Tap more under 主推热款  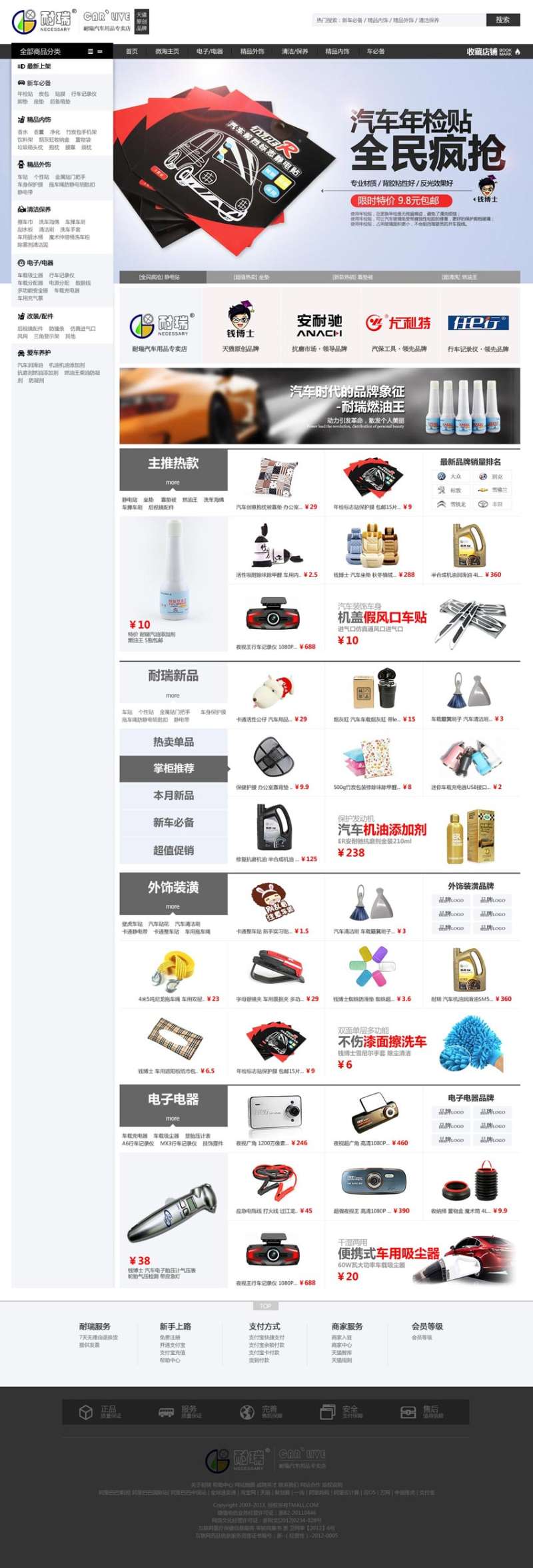[173, 482]
